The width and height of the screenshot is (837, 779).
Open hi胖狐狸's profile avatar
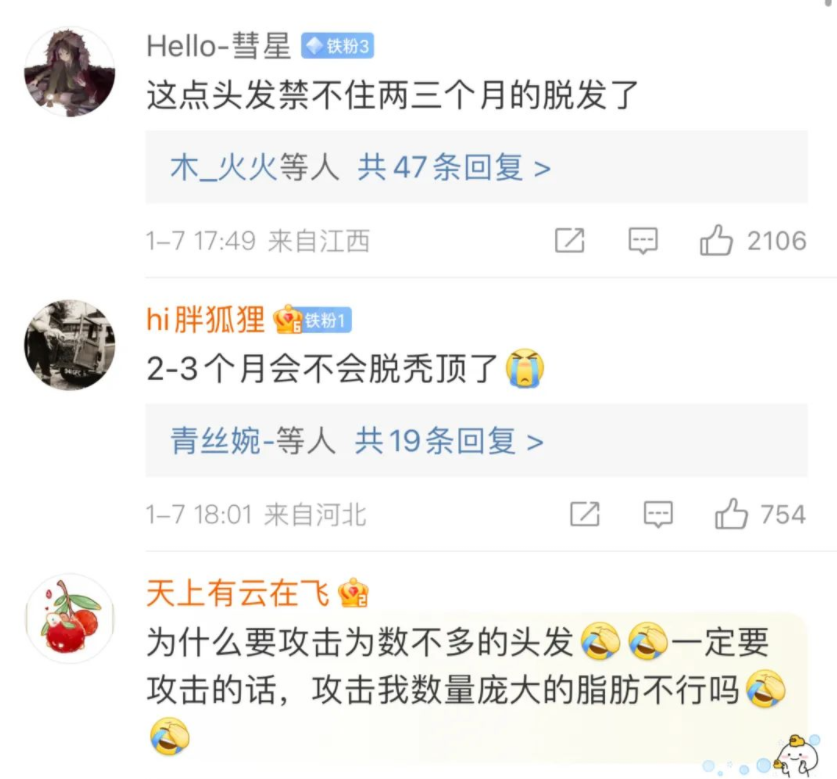point(69,344)
